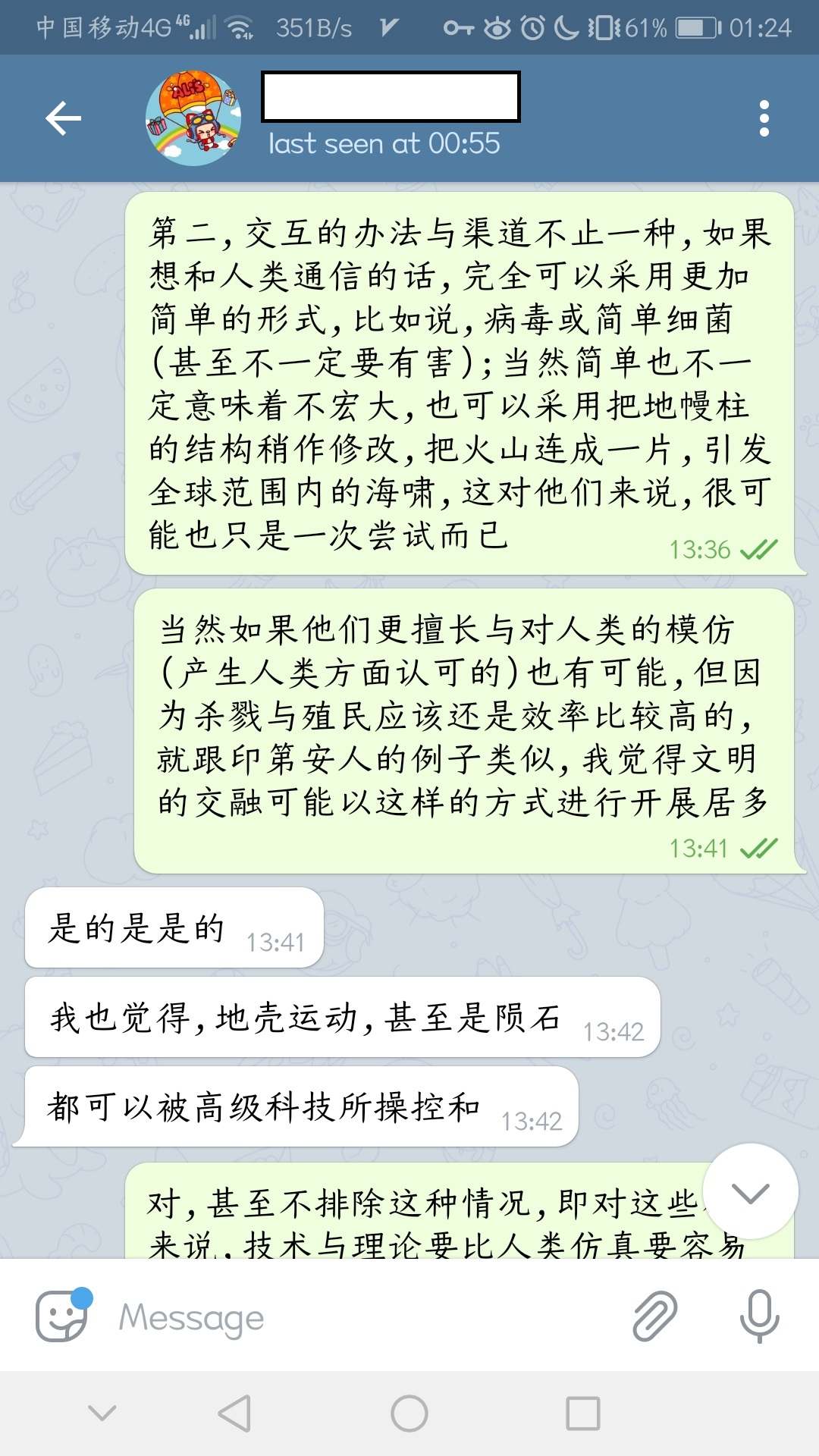
Task: Attach a file with the paperclip
Action: point(654,1316)
